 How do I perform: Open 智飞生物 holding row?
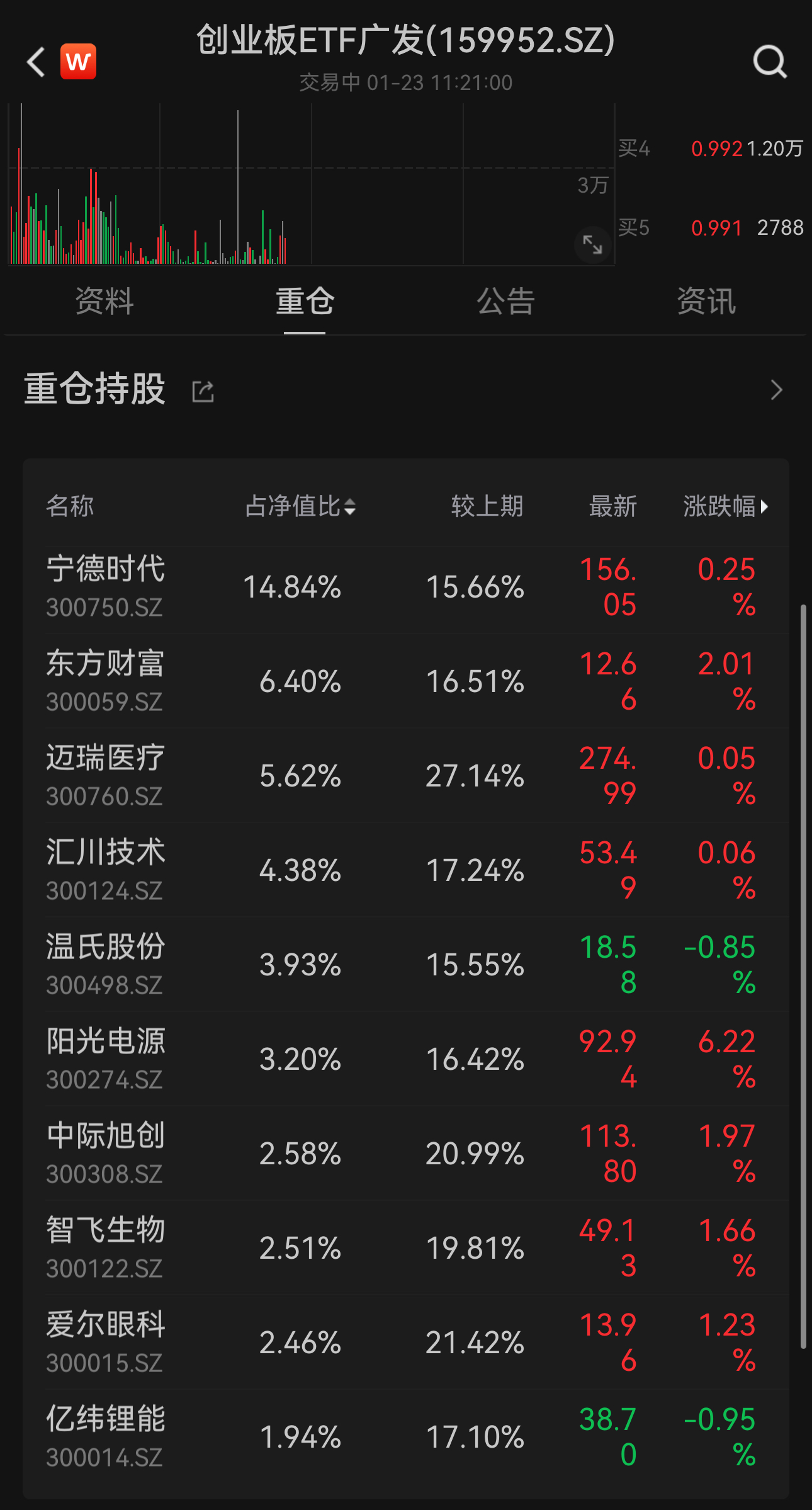pos(406,1248)
